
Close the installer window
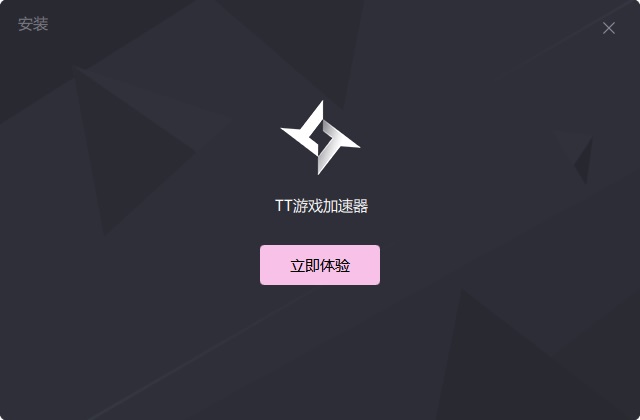coord(608,28)
